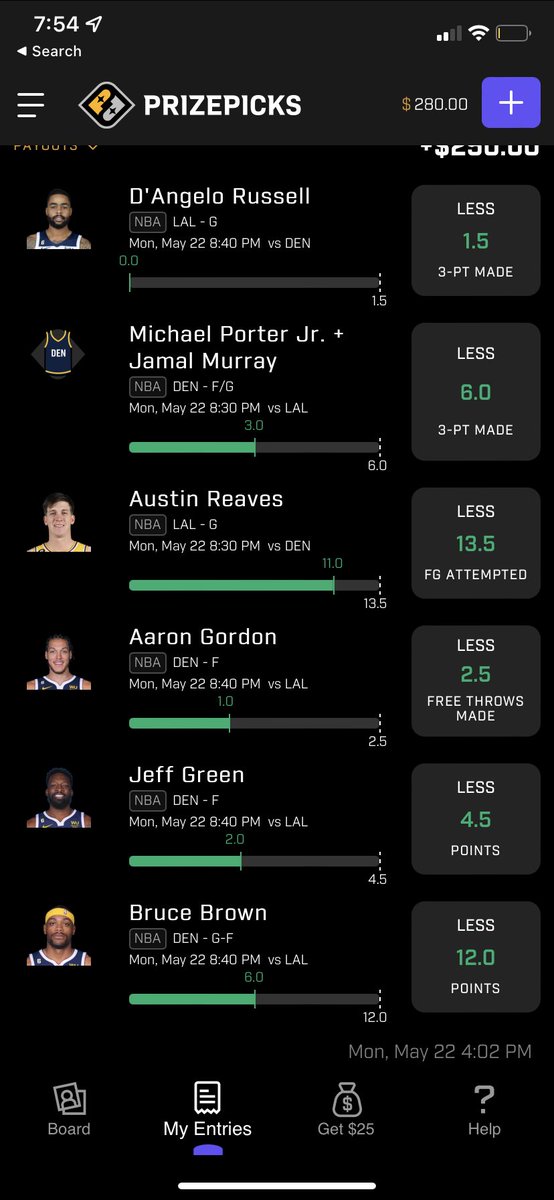Open Jeff Green pick row
Viewport: 554px width, 1200px height.
click(x=277, y=823)
